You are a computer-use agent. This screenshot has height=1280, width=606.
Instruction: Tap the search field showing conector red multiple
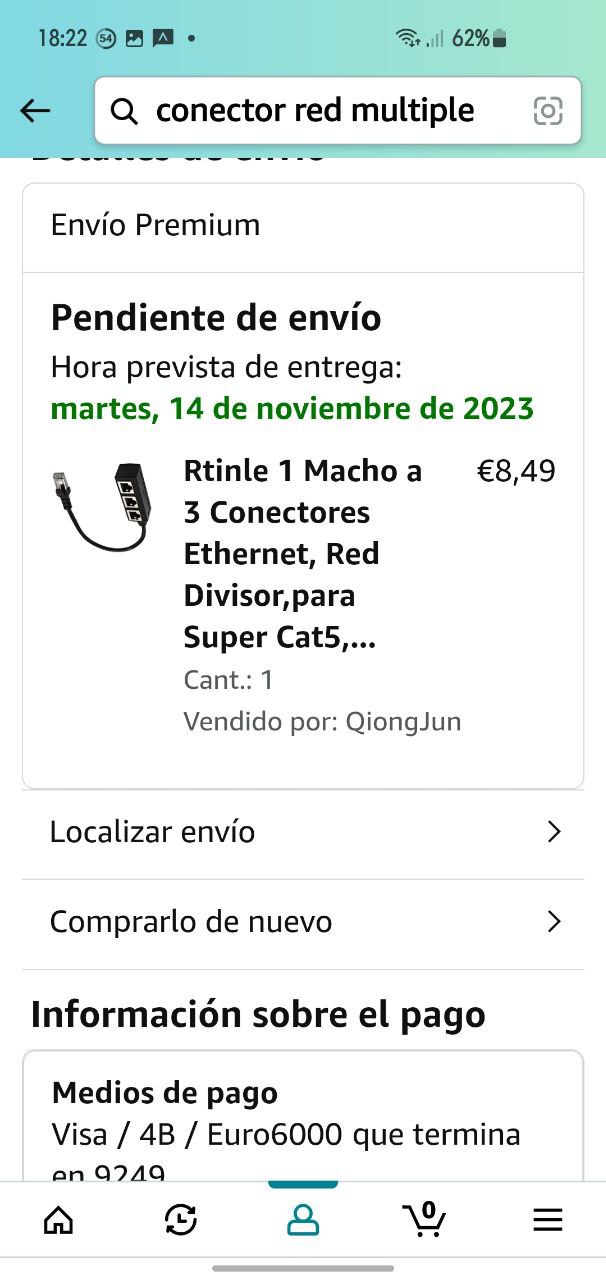[x=315, y=111]
